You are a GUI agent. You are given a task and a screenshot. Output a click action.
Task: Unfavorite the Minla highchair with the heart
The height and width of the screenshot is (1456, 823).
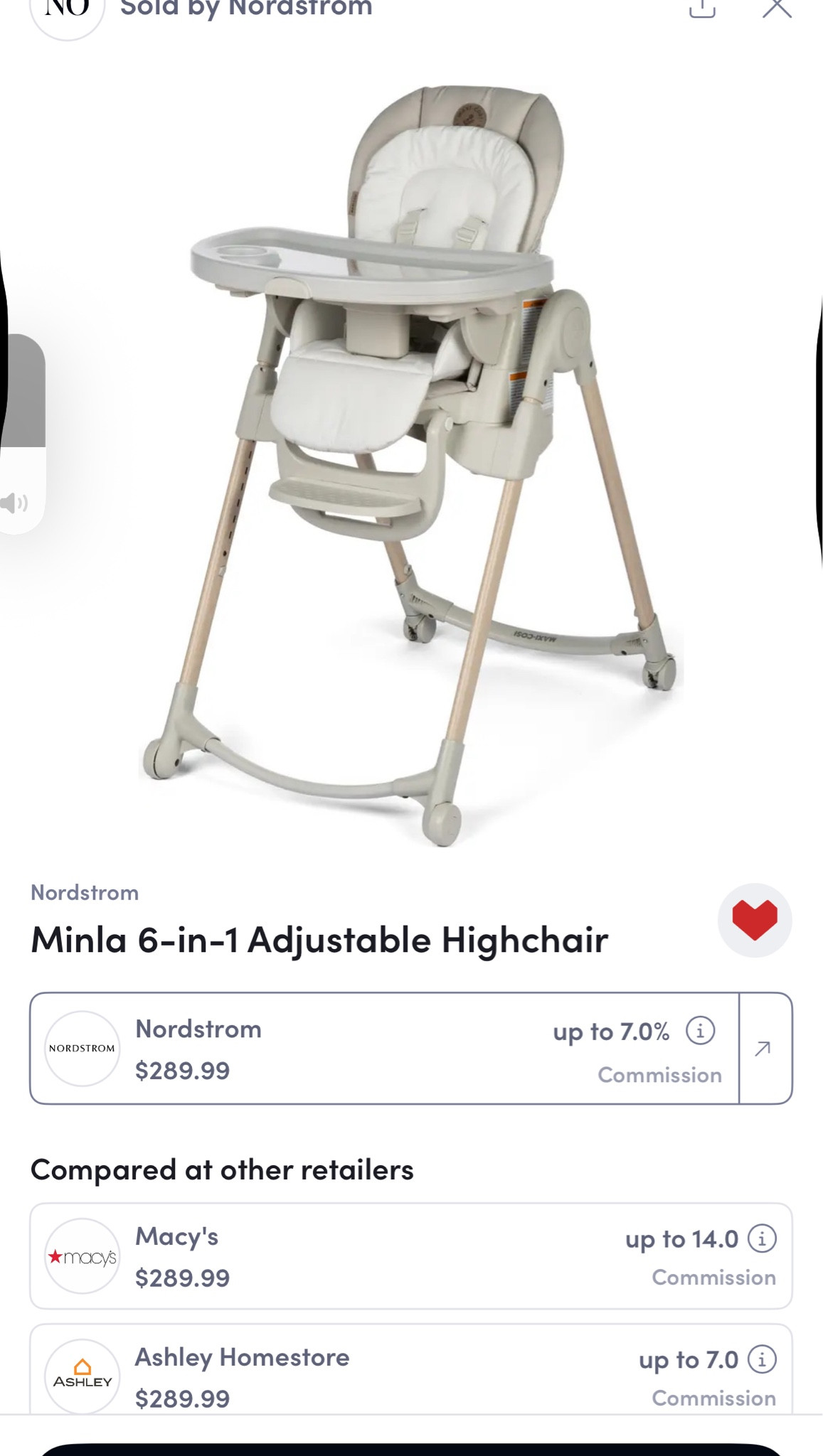(755, 920)
